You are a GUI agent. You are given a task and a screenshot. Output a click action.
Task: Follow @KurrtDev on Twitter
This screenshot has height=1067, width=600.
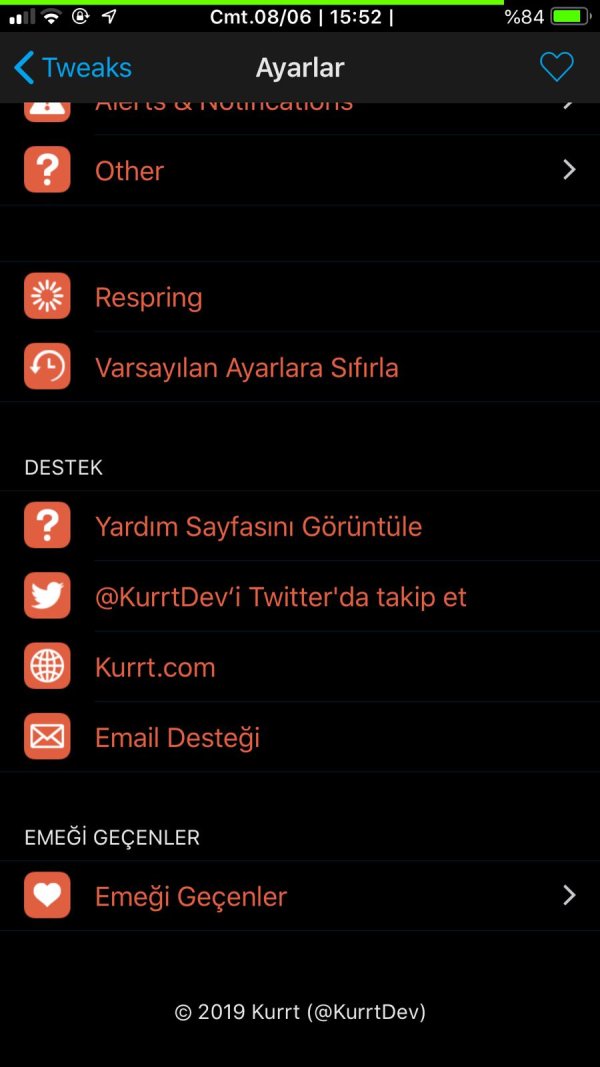coord(300,597)
